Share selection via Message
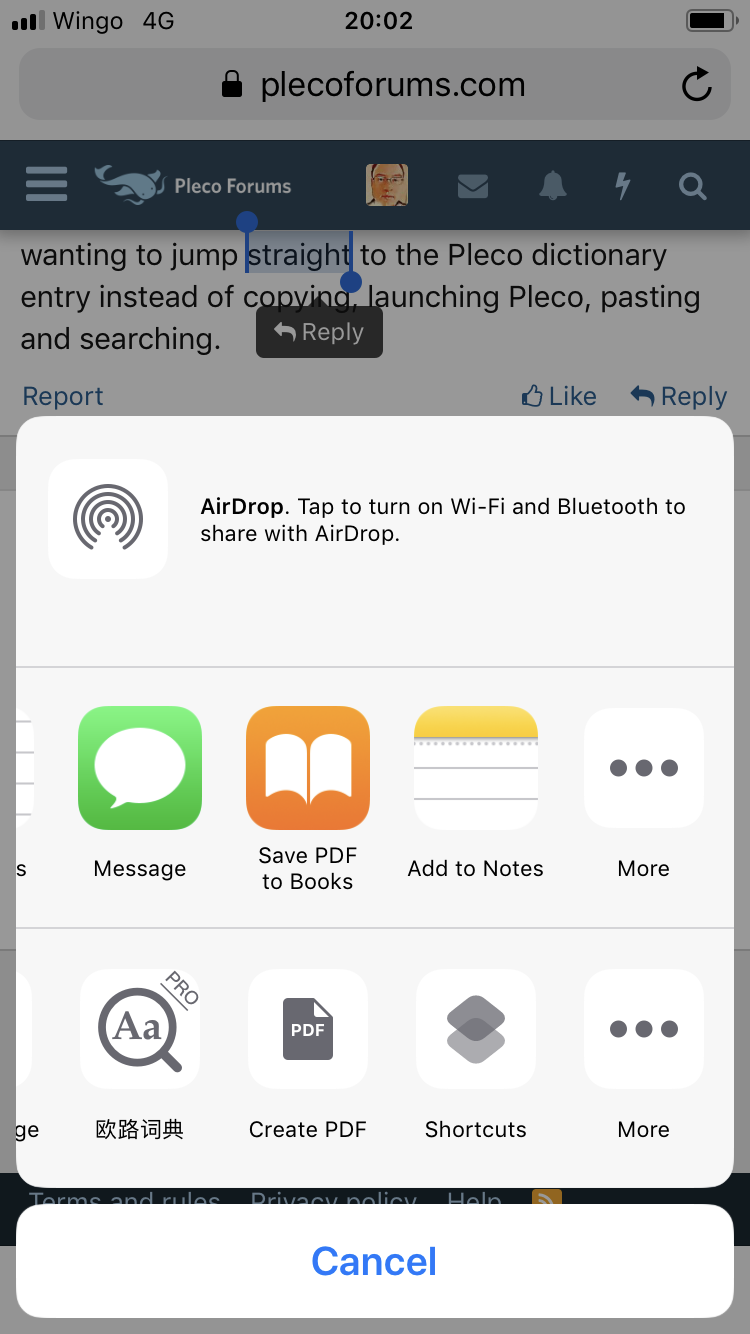750x1334 pixels. point(140,768)
